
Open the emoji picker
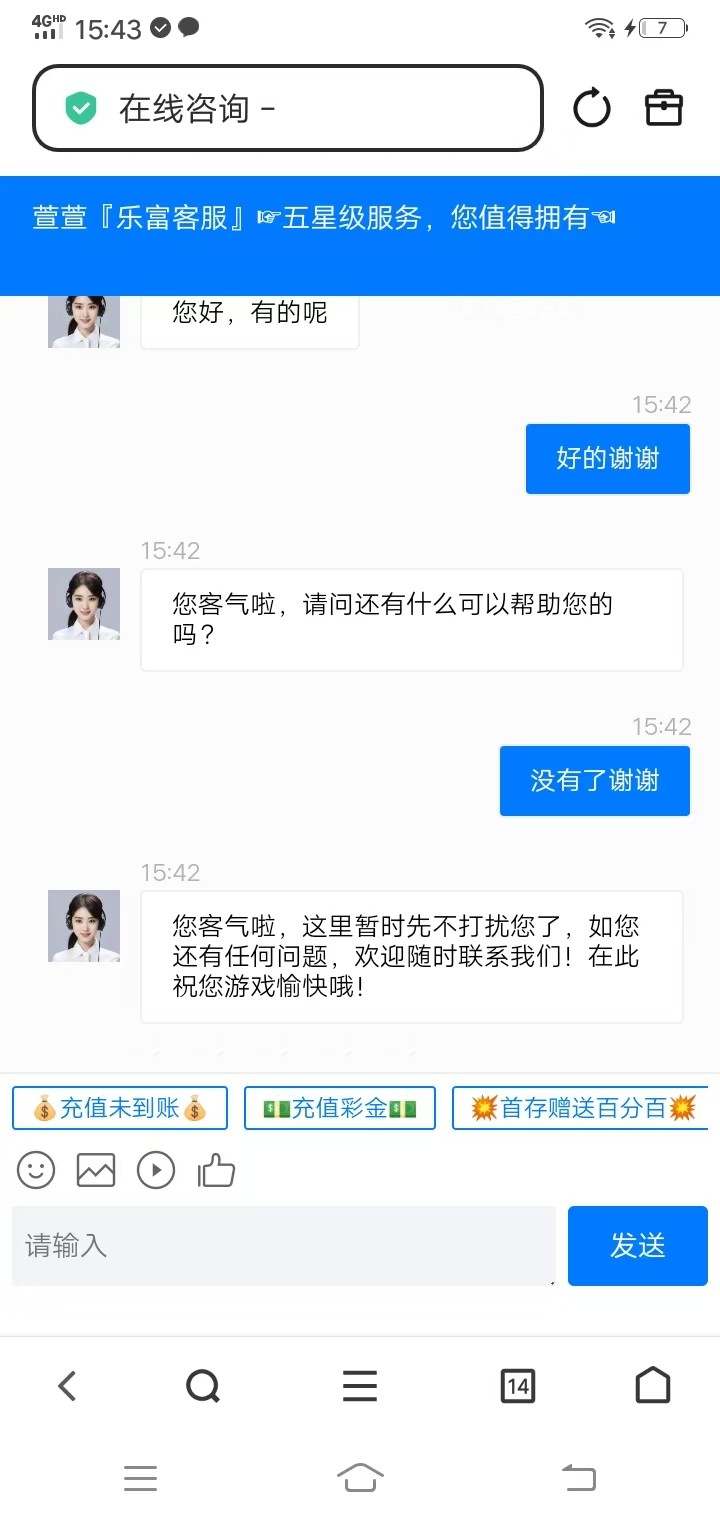coord(36,1170)
